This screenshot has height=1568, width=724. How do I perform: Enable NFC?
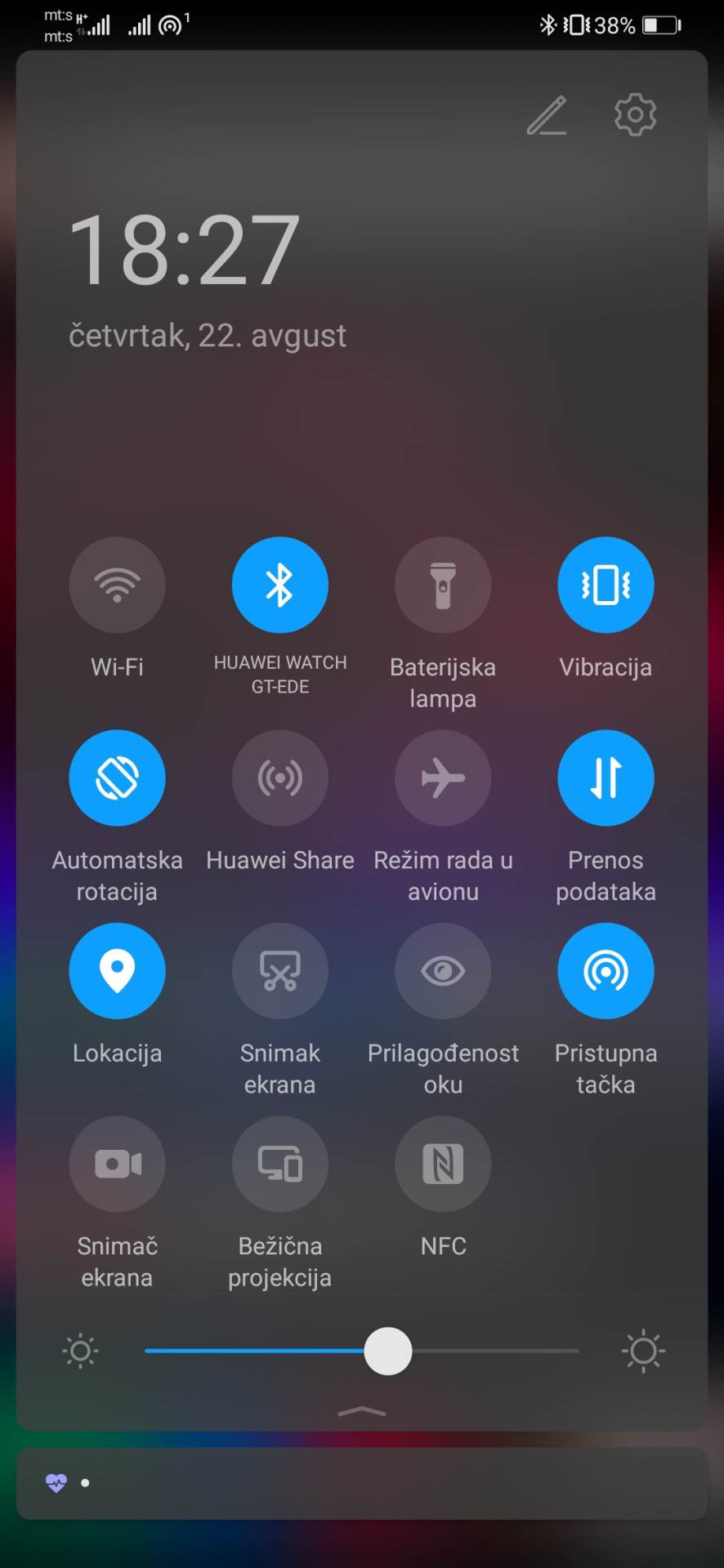pos(443,1163)
